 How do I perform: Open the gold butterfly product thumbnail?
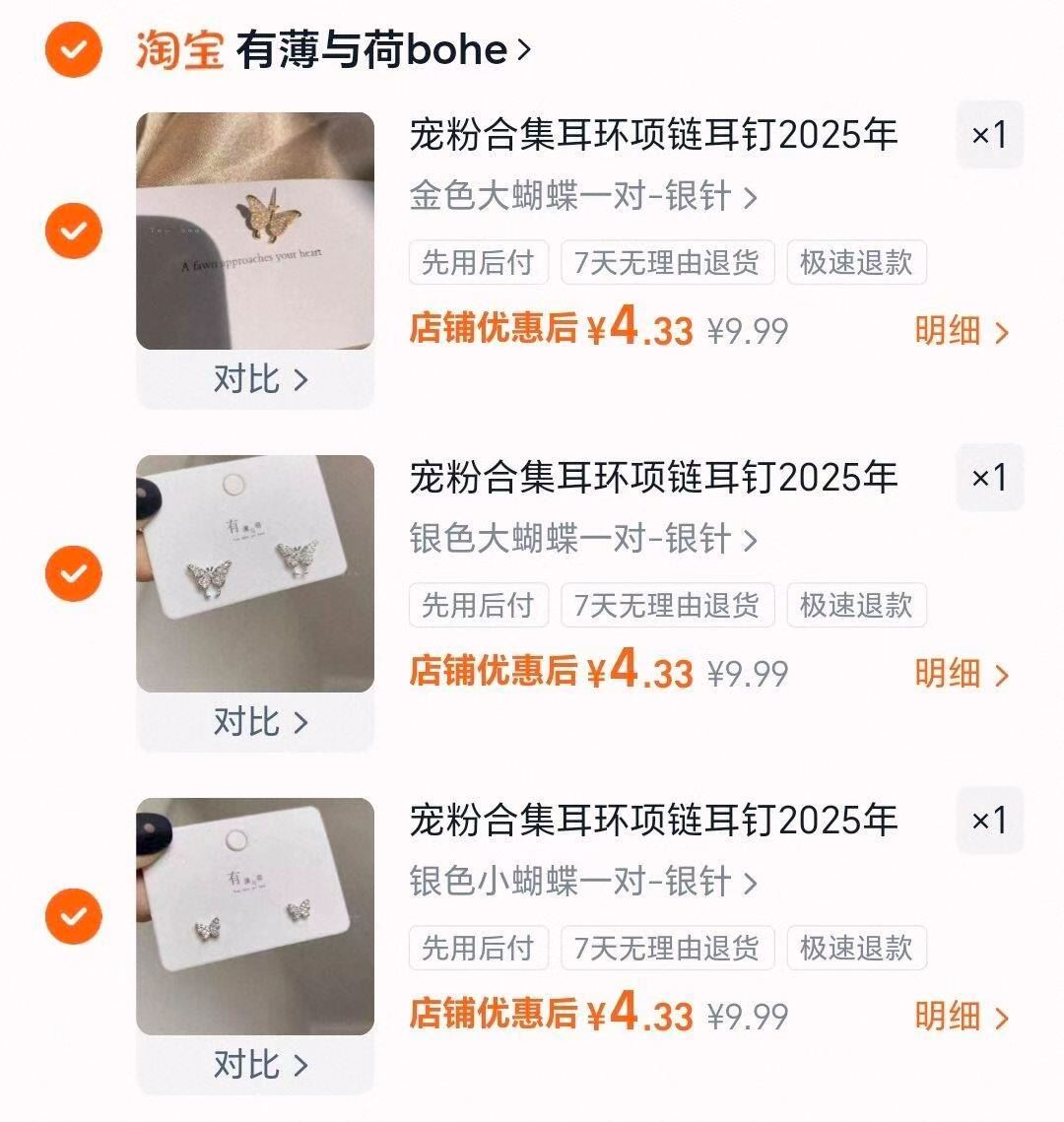coord(256,230)
